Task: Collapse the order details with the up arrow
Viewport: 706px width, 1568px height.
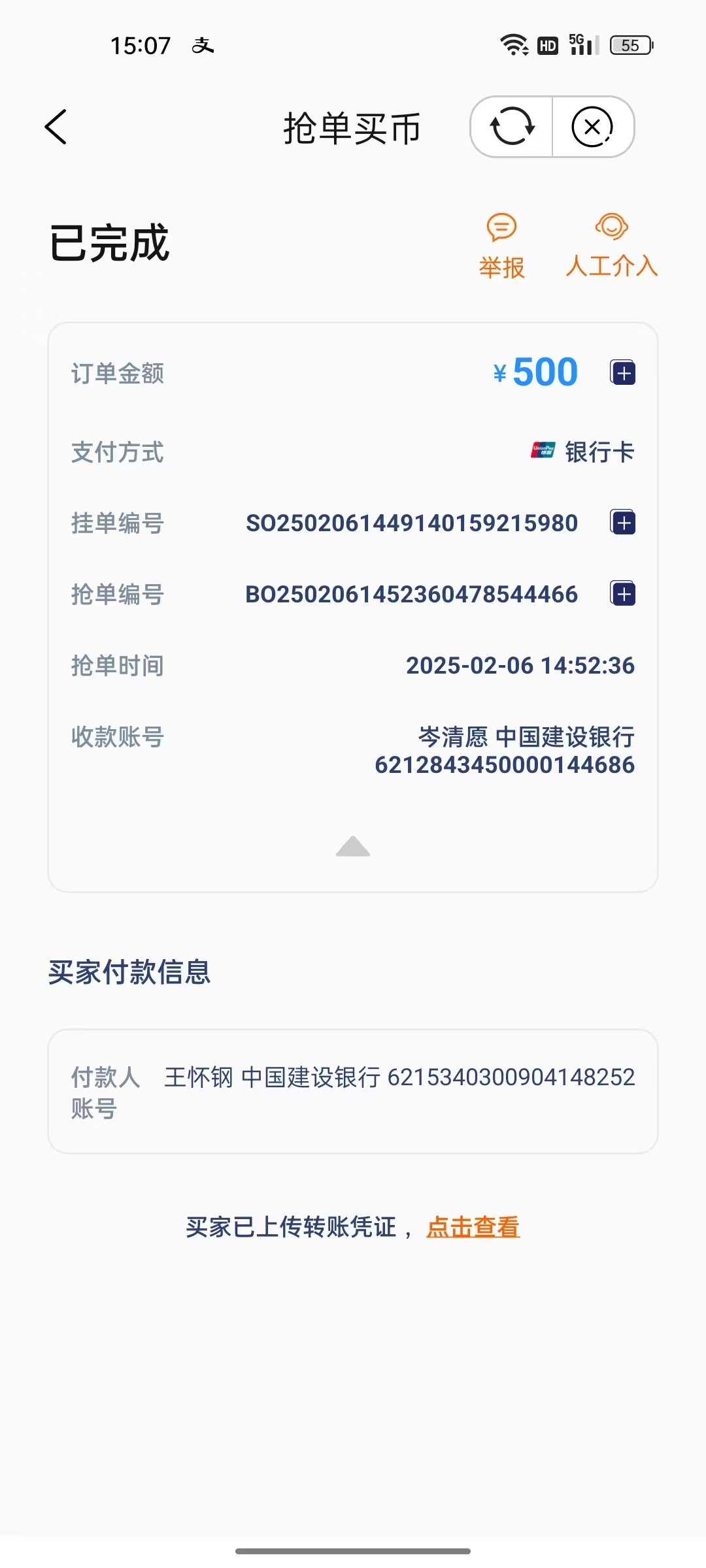Action: click(353, 846)
